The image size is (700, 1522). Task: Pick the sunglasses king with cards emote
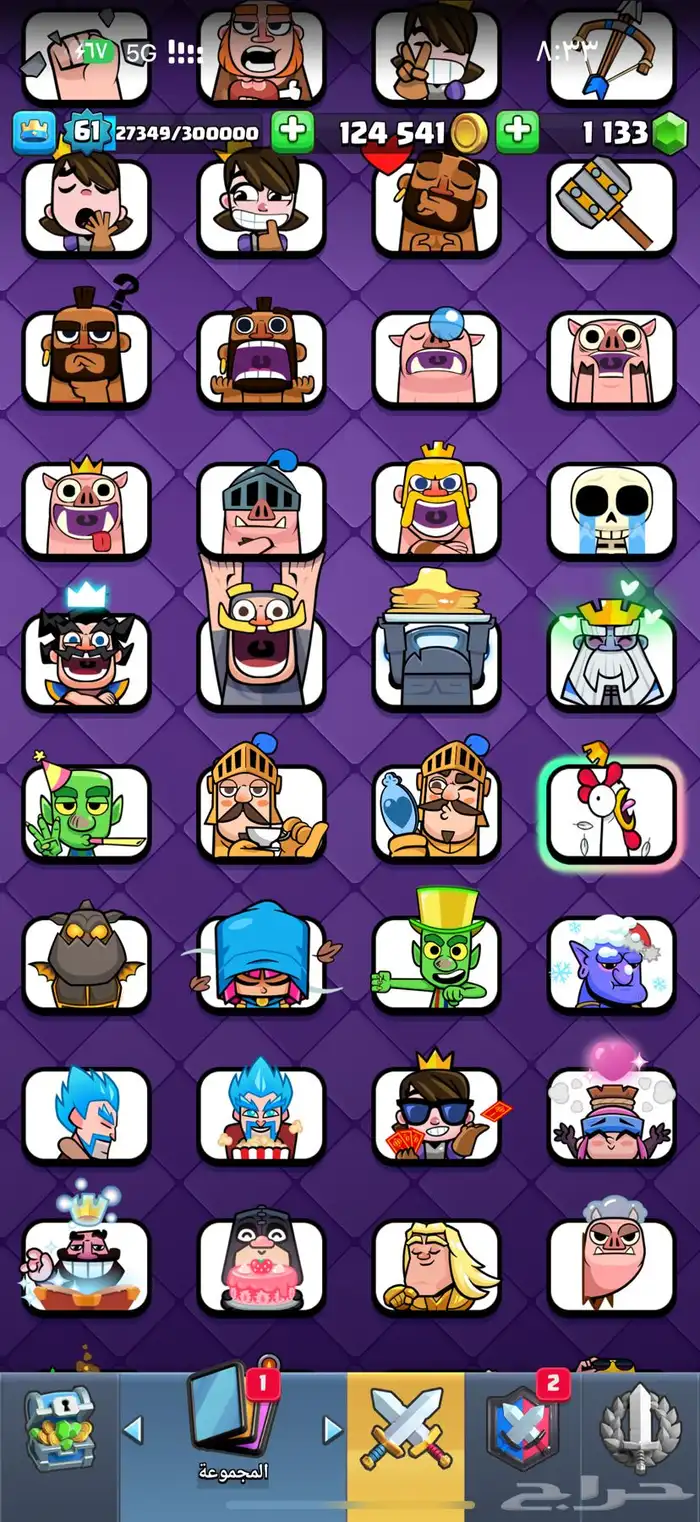point(436,1113)
